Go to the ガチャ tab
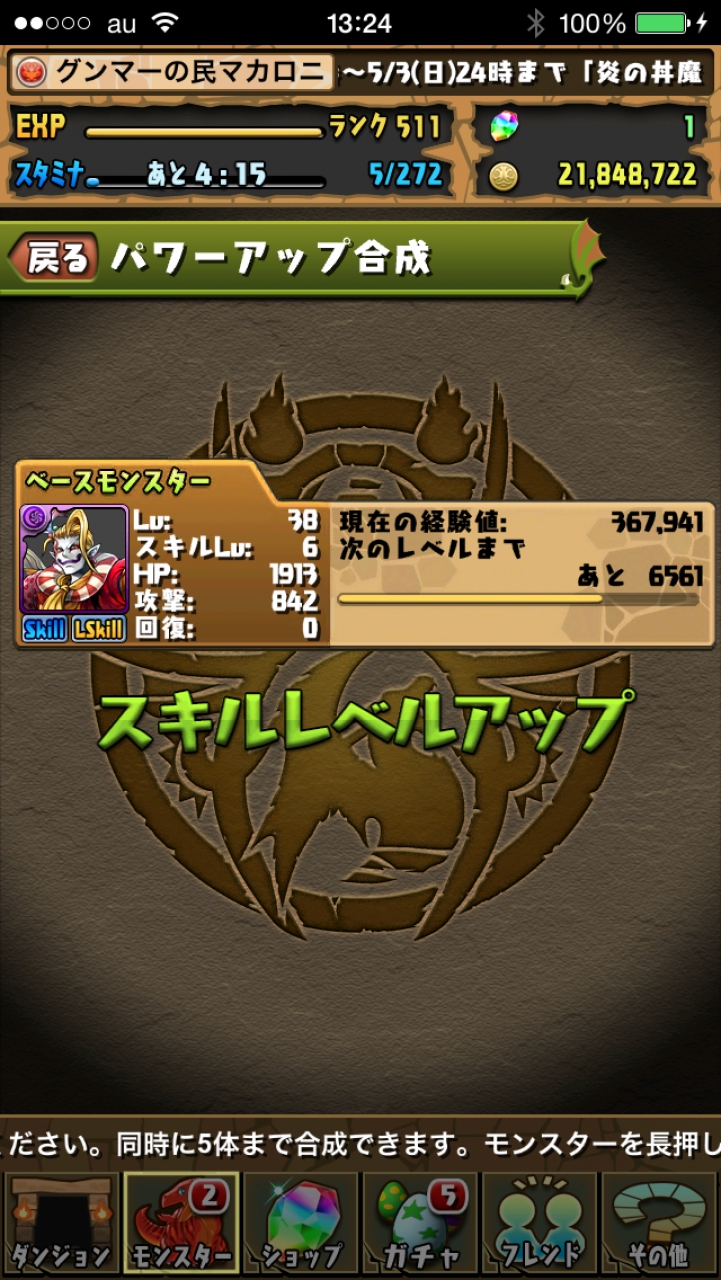This screenshot has width=721, height=1280. (420, 1223)
